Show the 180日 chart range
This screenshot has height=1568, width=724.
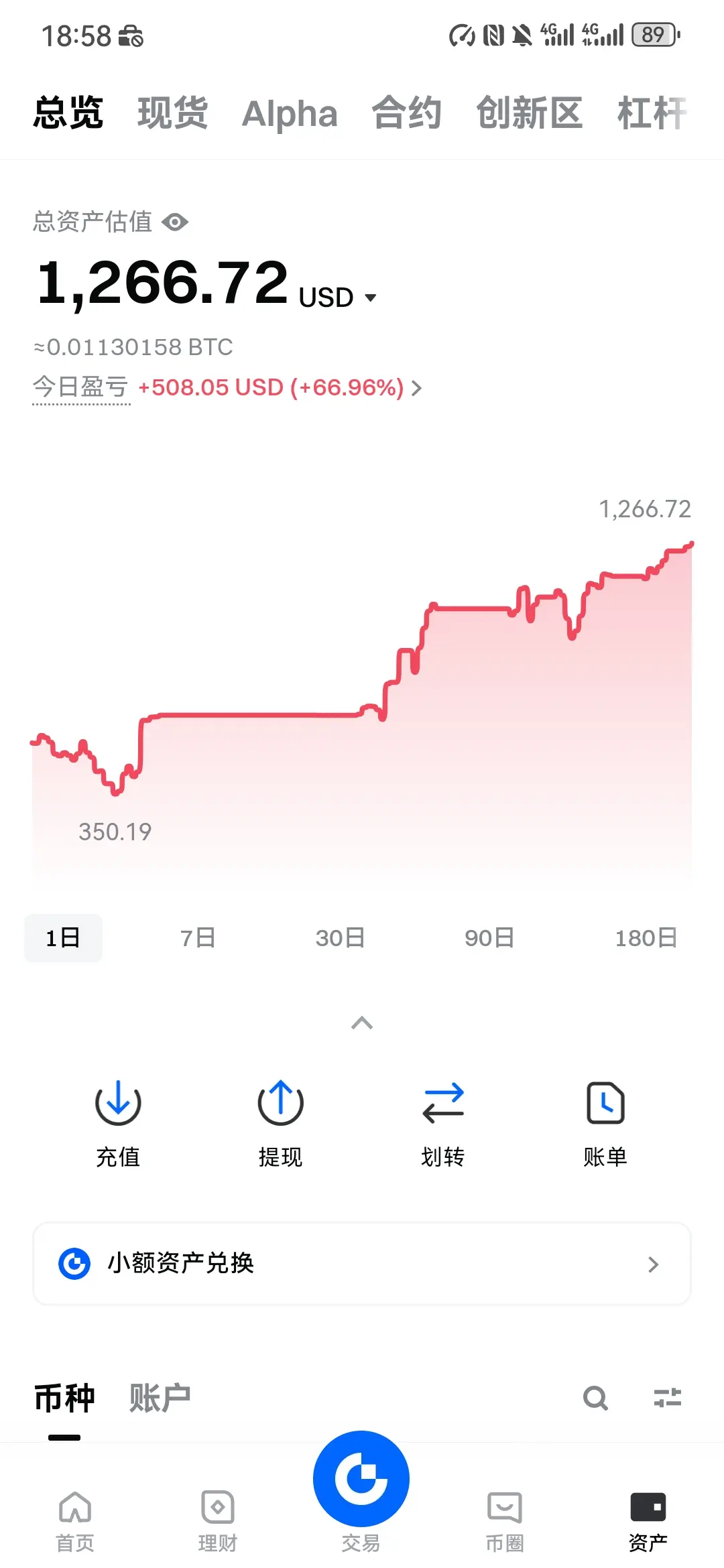646,937
